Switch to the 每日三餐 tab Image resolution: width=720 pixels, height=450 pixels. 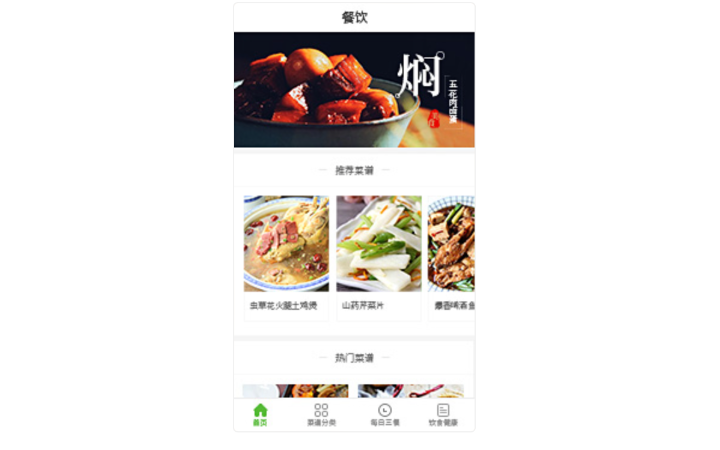385,415
